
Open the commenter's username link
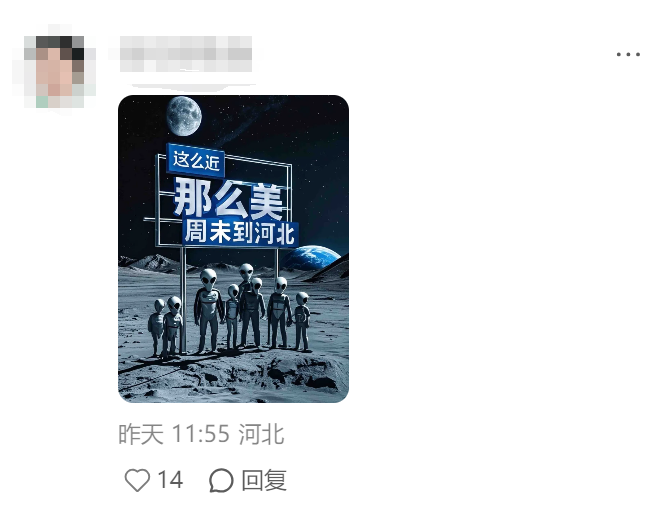point(185,51)
